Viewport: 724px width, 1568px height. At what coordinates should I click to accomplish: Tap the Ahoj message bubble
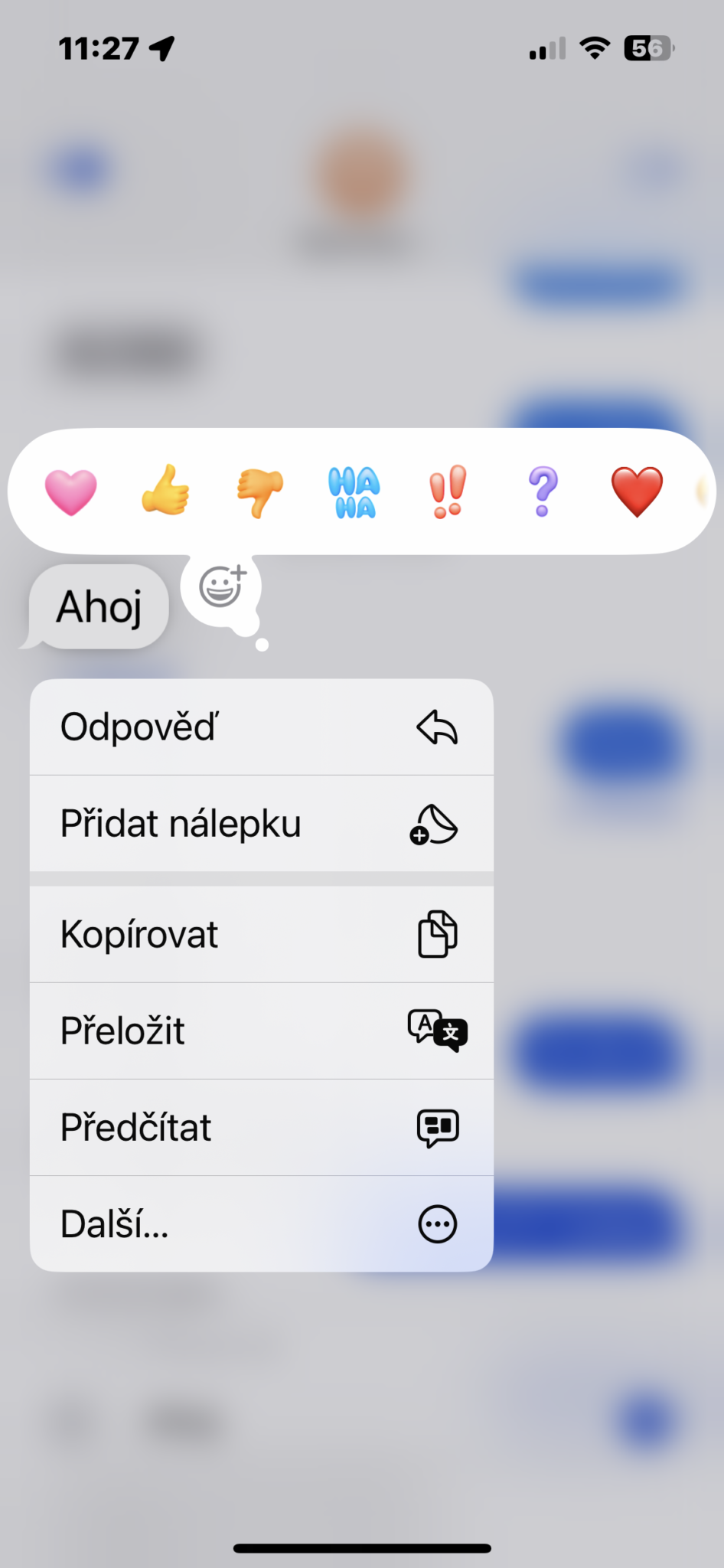(x=99, y=606)
